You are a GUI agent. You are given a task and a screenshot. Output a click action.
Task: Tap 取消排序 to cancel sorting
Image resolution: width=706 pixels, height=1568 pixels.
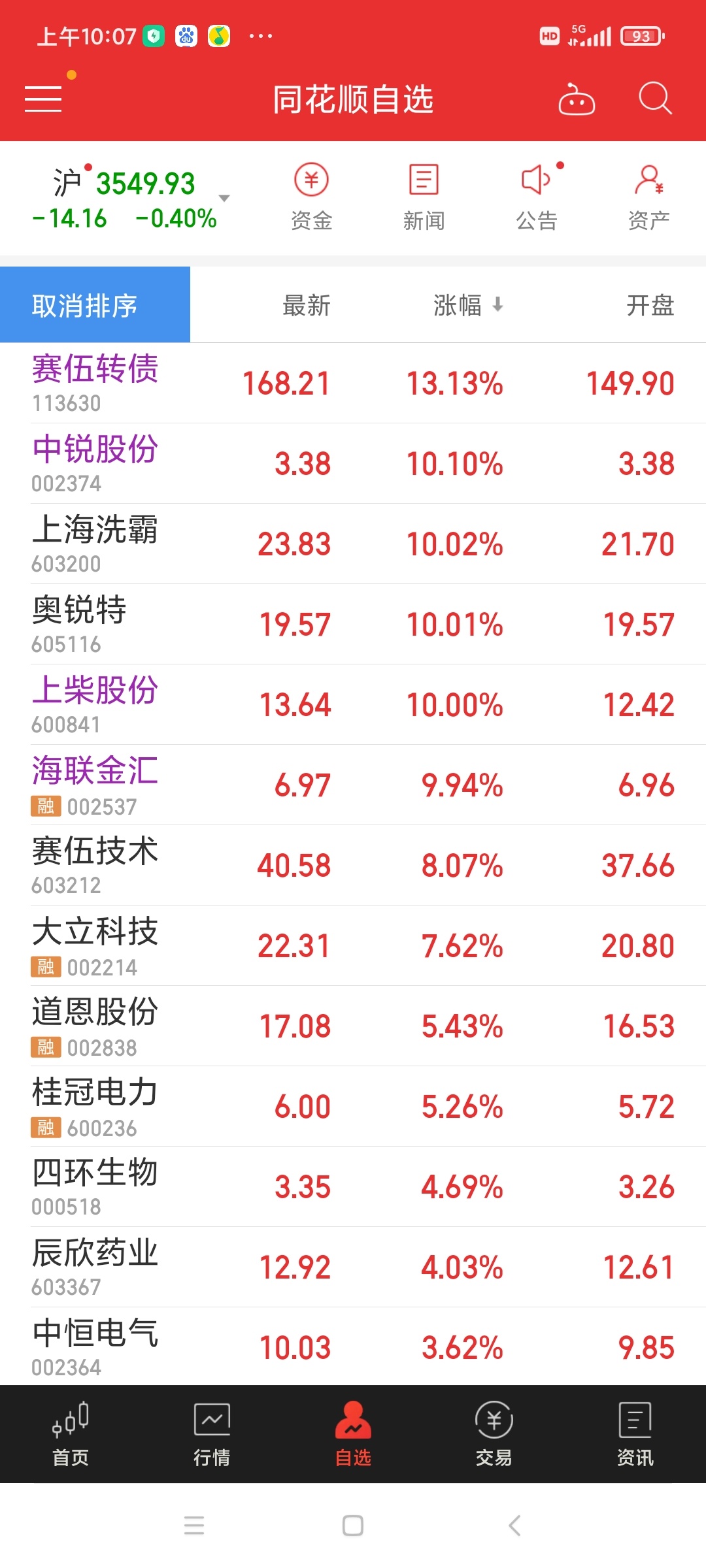(95, 304)
